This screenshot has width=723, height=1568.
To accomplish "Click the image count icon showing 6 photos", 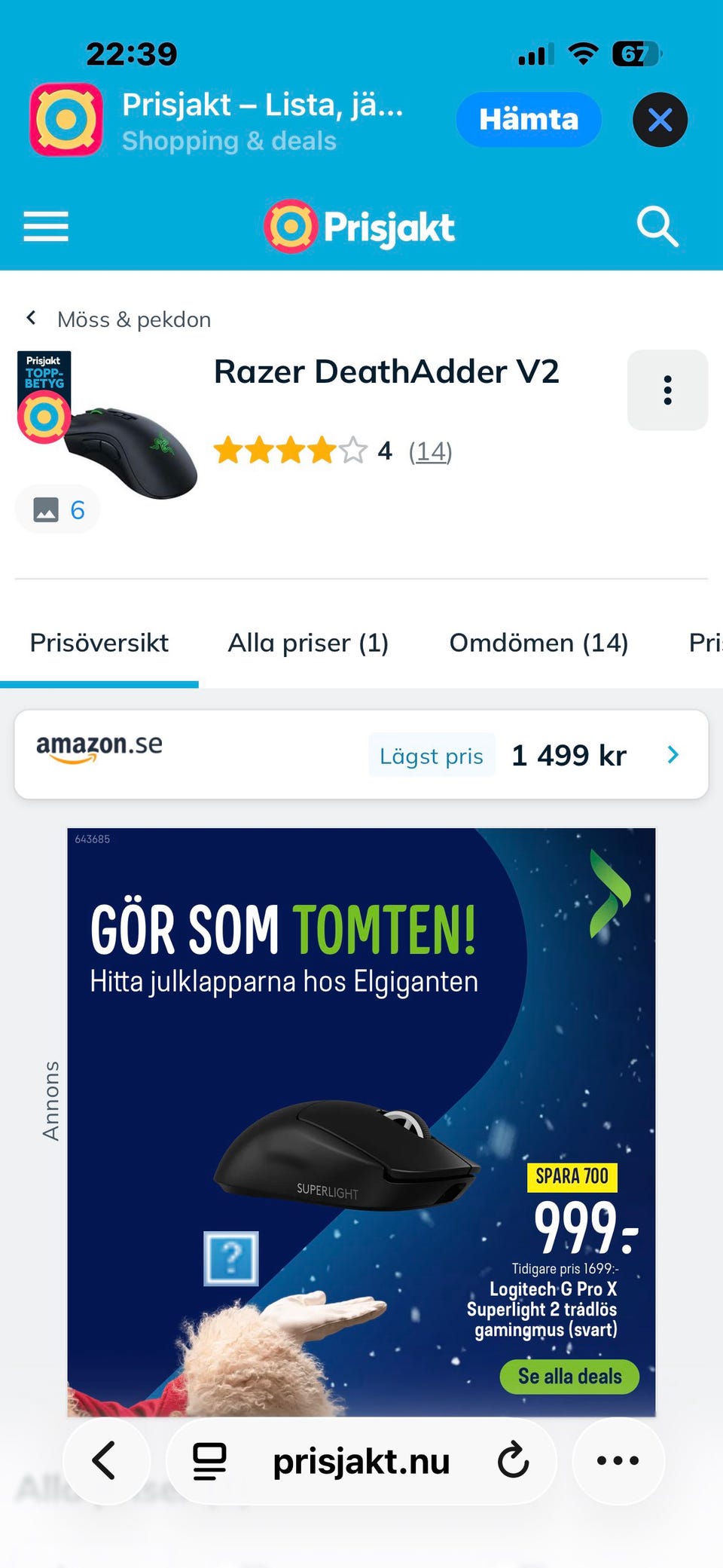I will pos(57,509).
